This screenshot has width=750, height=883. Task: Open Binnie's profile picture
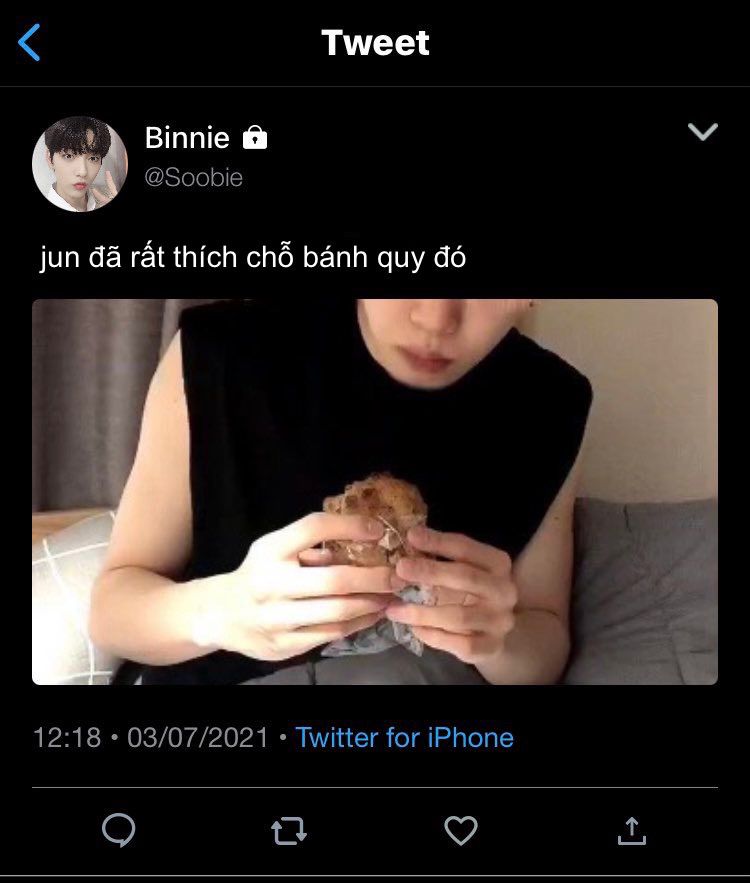(80, 164)
